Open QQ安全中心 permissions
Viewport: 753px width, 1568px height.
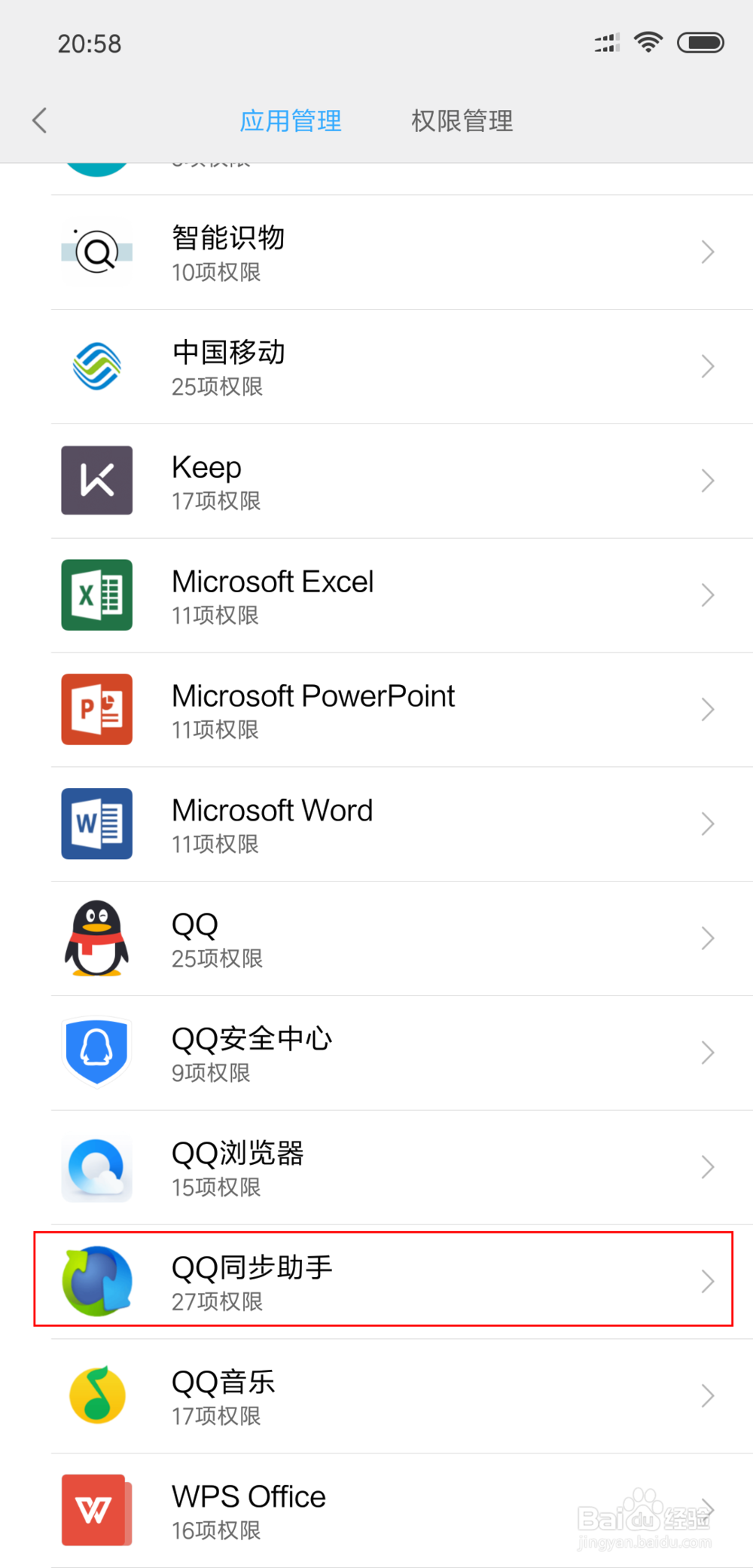[376, 1053]
